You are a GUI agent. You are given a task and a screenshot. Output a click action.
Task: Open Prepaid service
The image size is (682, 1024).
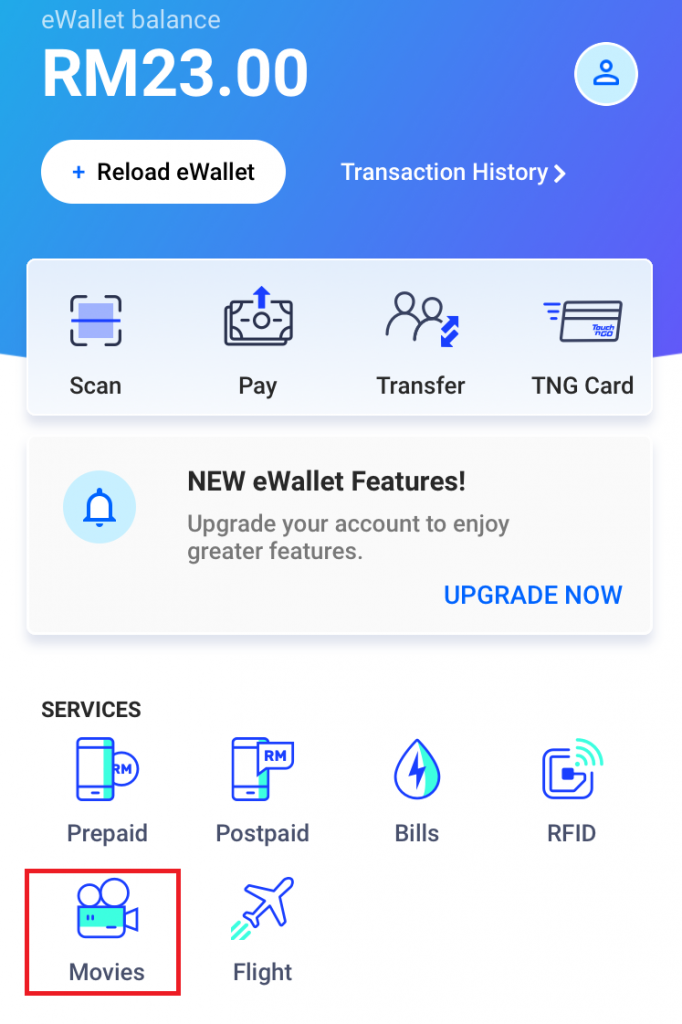coord(107,790)
